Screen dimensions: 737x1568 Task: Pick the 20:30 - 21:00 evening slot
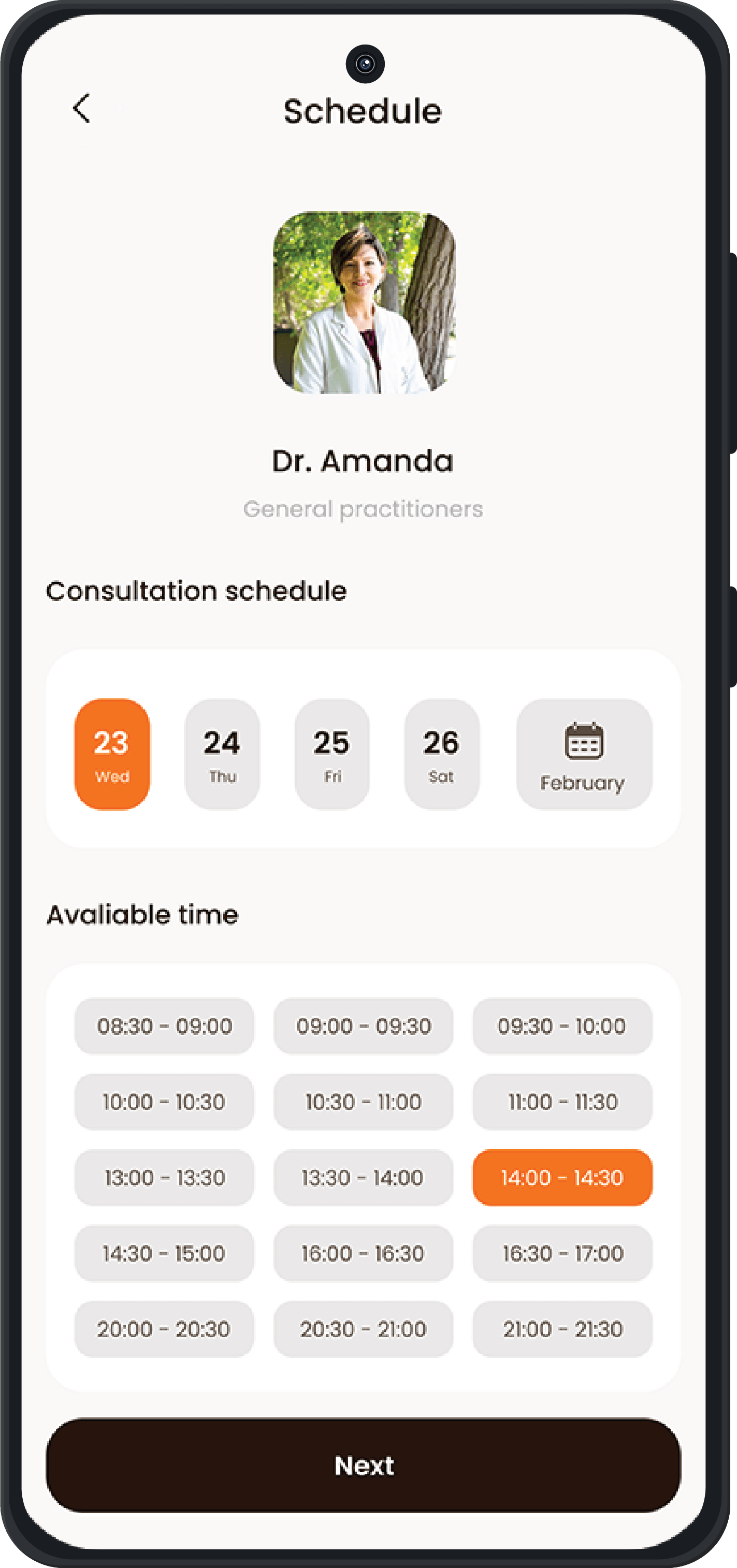pyautogui.click(x=363, y=1329)
